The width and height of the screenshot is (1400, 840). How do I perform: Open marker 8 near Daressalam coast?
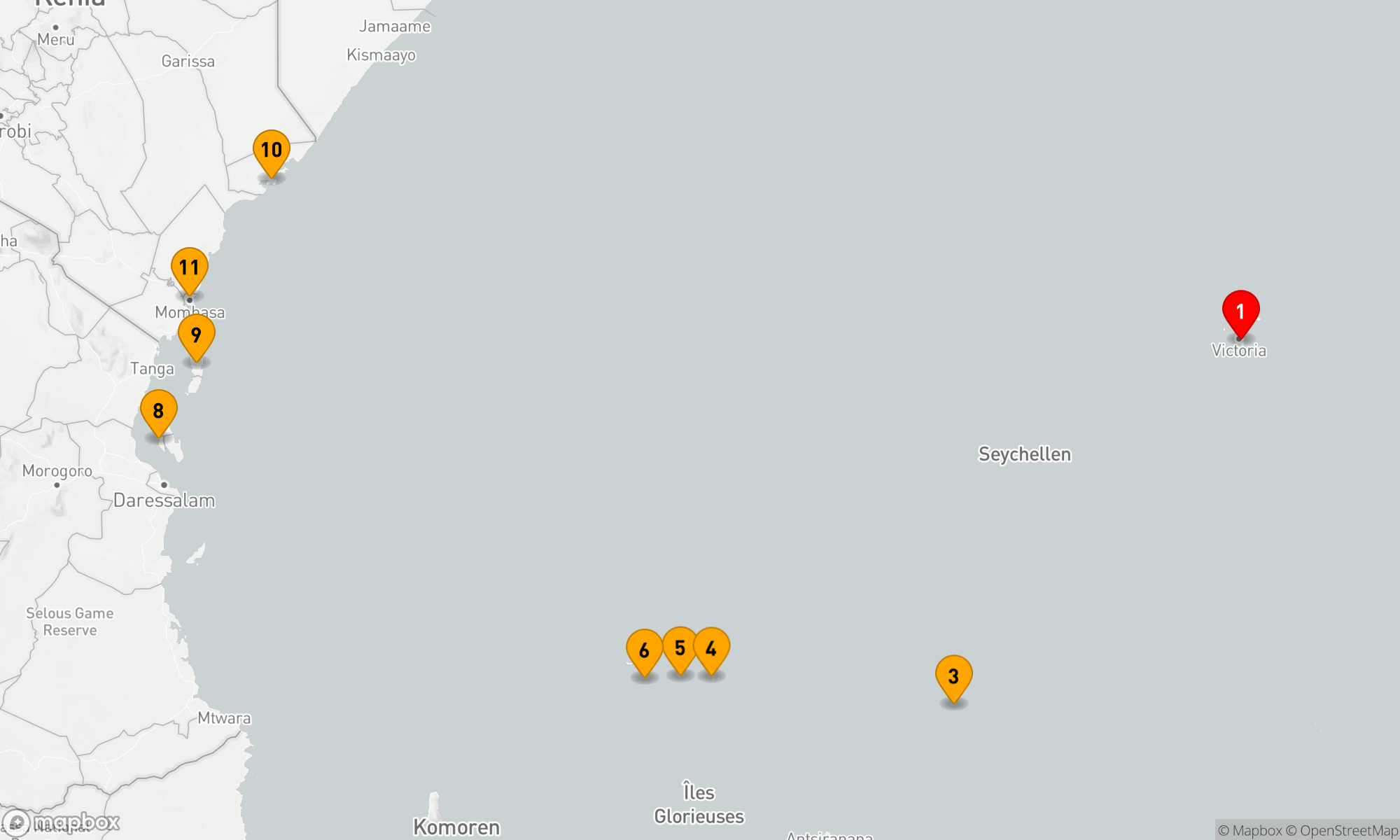click(x=158, y=410)
